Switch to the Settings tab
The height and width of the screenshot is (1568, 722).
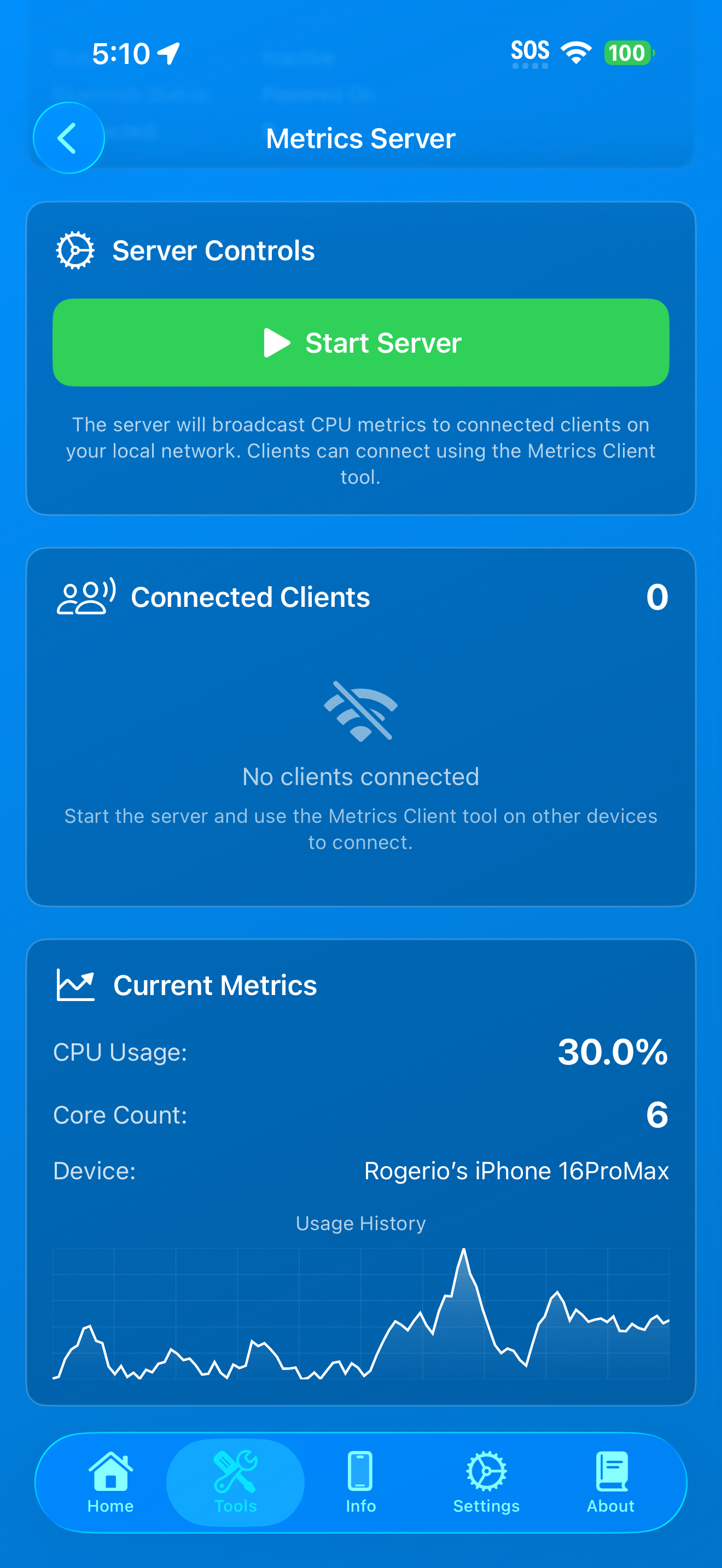point(486,1482)
